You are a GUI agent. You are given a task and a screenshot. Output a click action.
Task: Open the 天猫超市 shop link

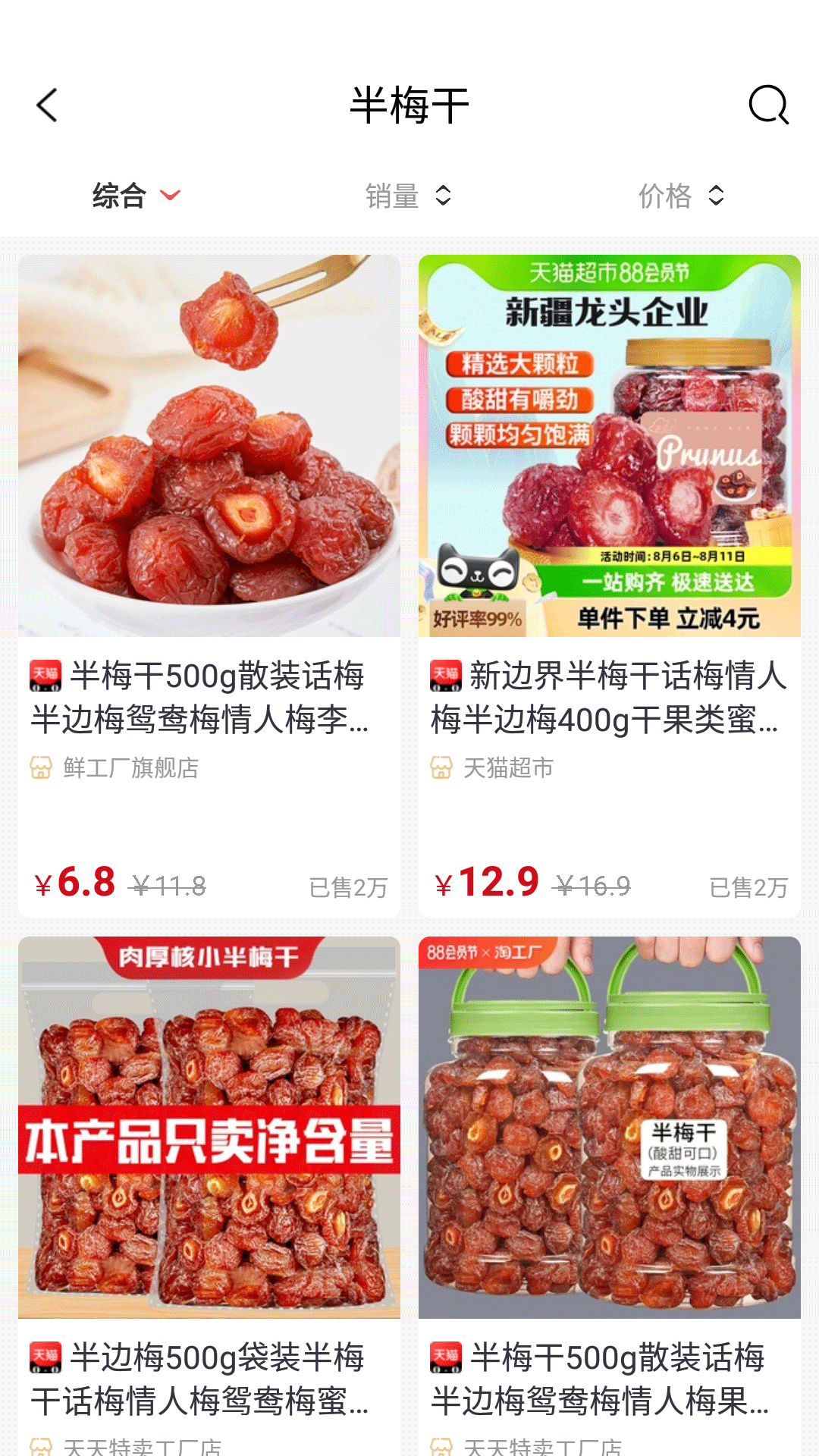(x=509, y=769)
